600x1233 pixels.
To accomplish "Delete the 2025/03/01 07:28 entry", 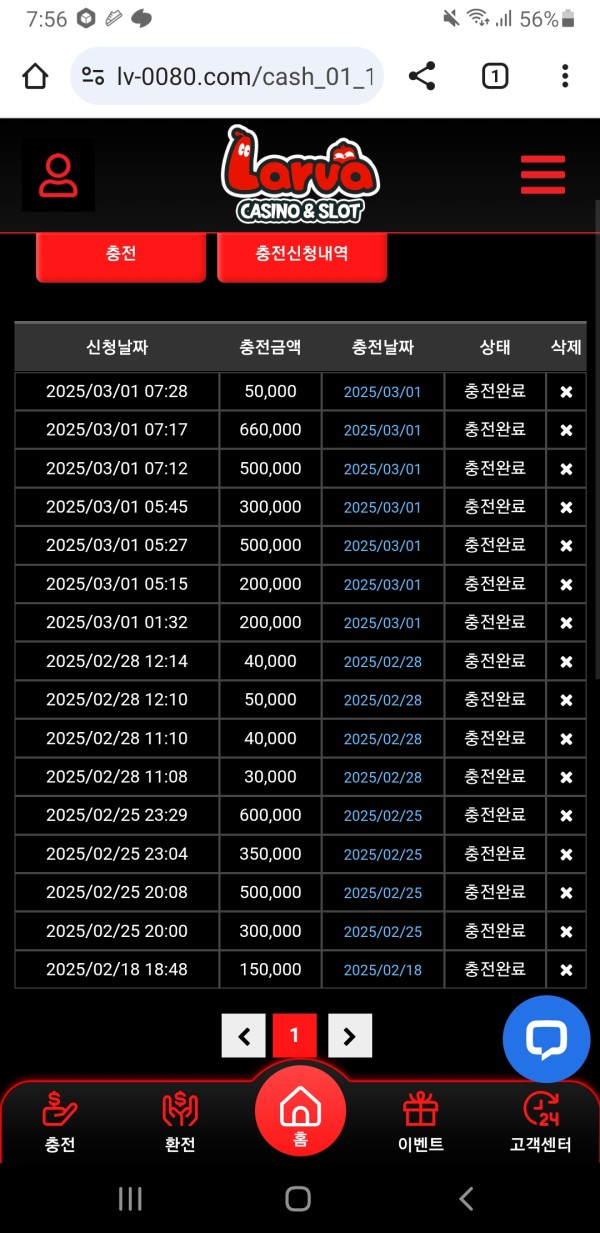I will [566, 392].
